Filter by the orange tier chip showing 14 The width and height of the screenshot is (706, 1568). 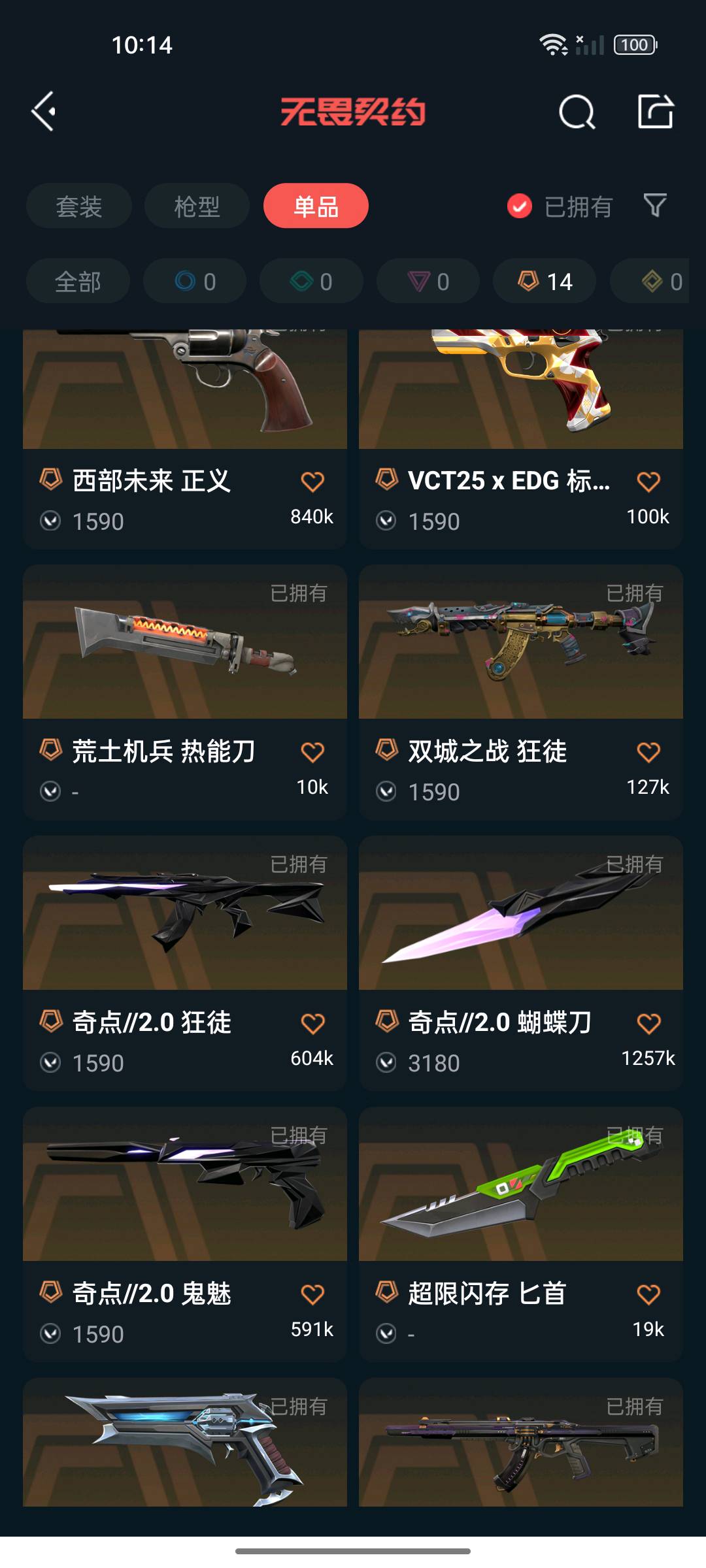pos(545,282)
